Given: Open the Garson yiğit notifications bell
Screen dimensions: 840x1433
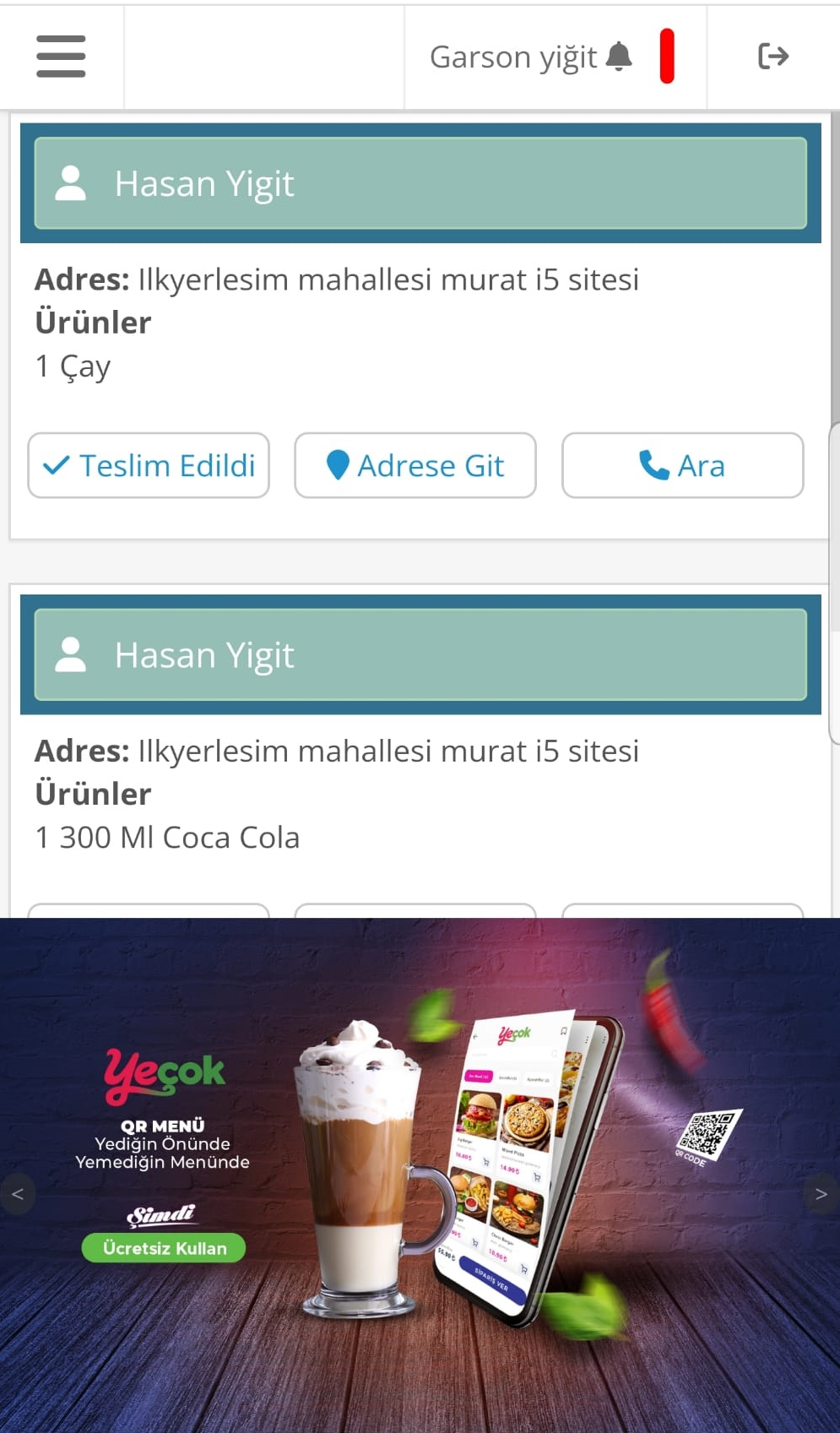Looking at the screenshot, I should (x=619, y=57).
